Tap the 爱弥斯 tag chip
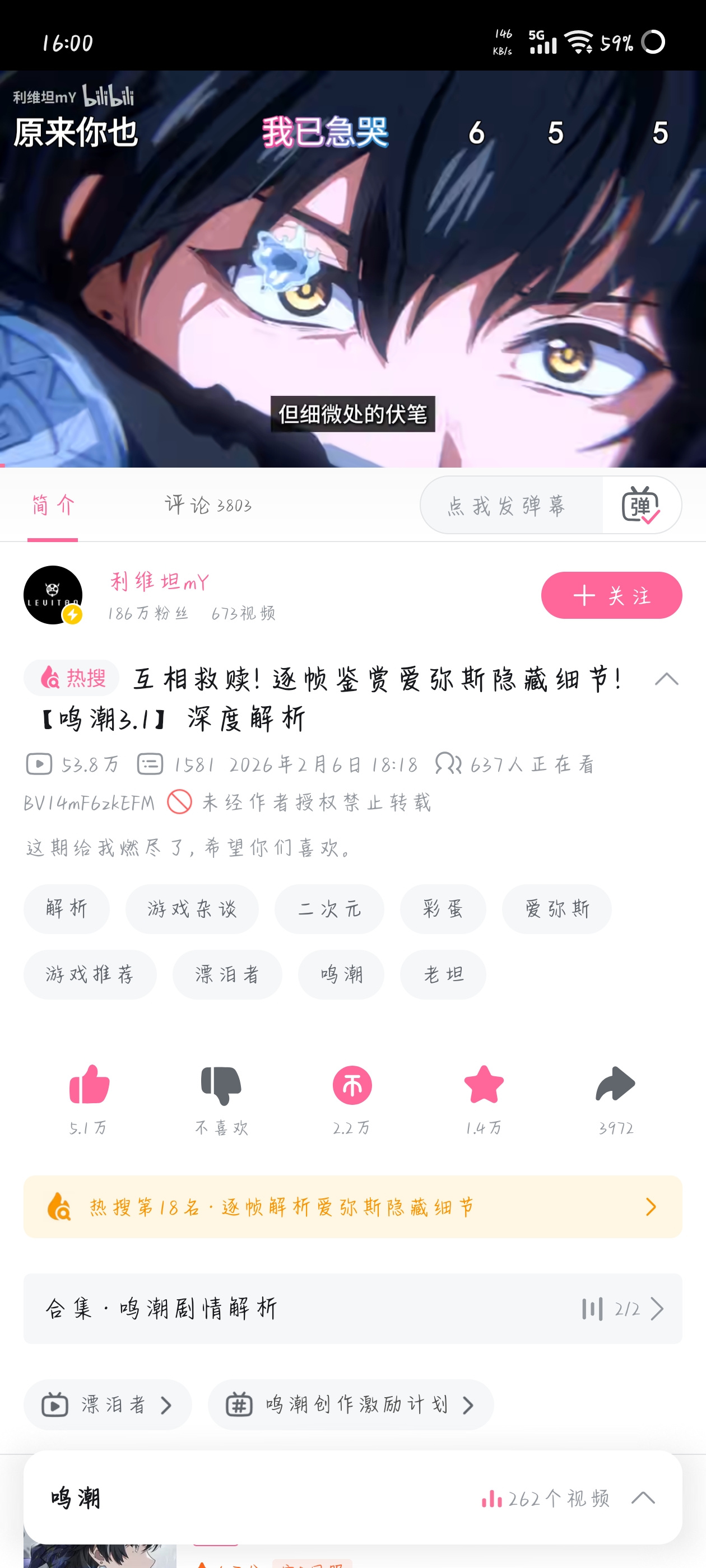The image size is (706, 1568). click(557, 909)
